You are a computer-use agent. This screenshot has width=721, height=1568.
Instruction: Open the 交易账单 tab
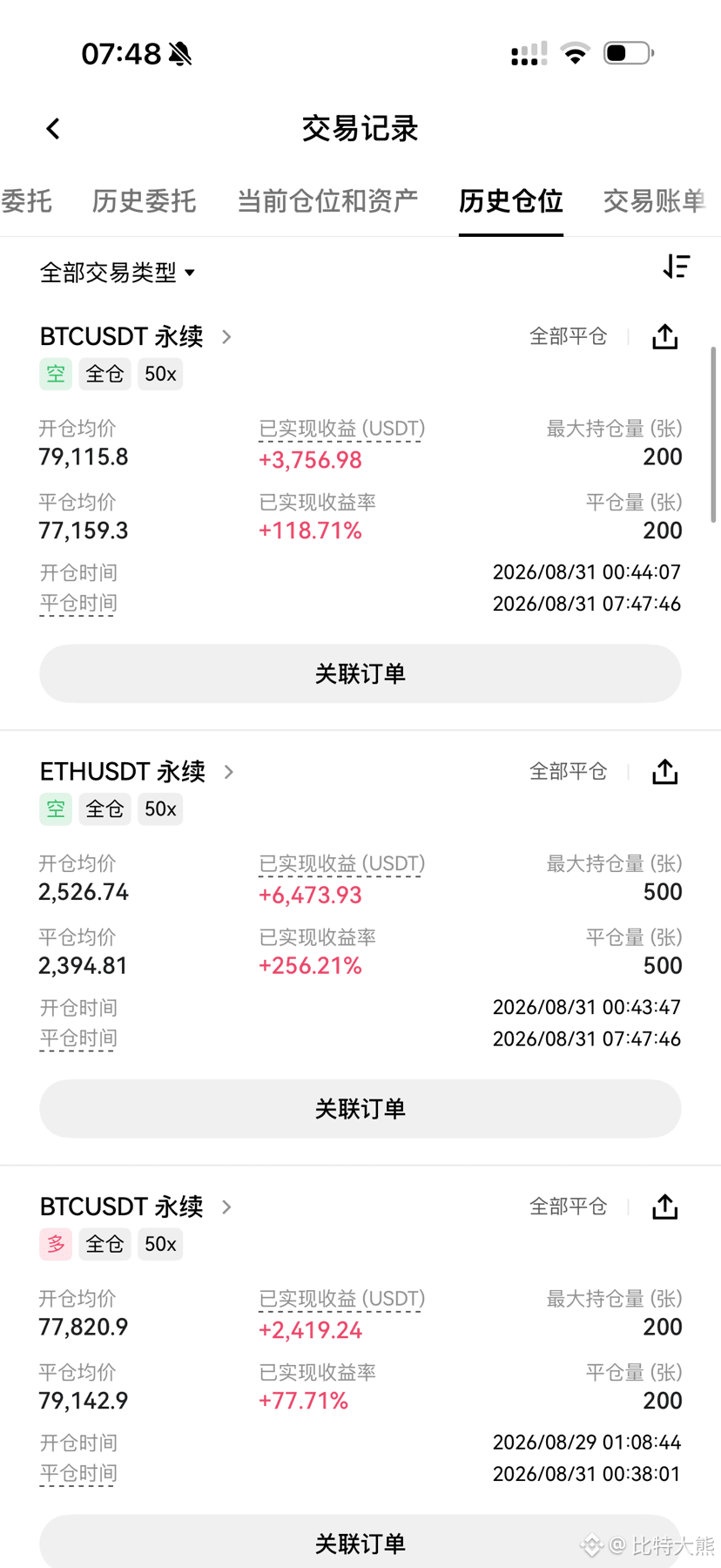655,201
